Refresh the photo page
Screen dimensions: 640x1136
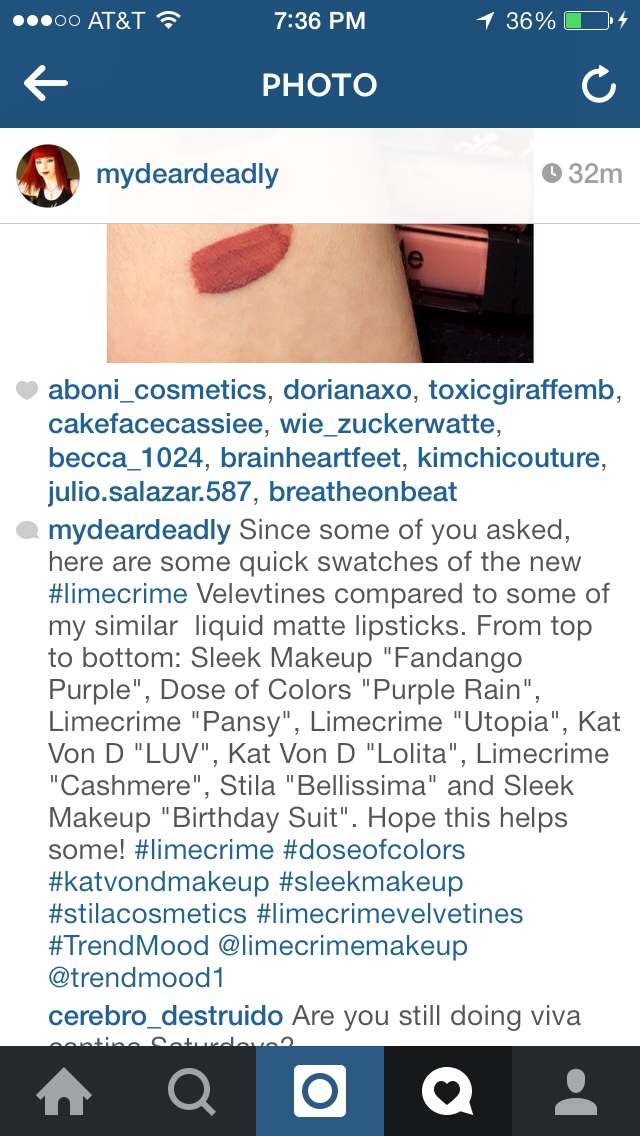coord(599,85)
